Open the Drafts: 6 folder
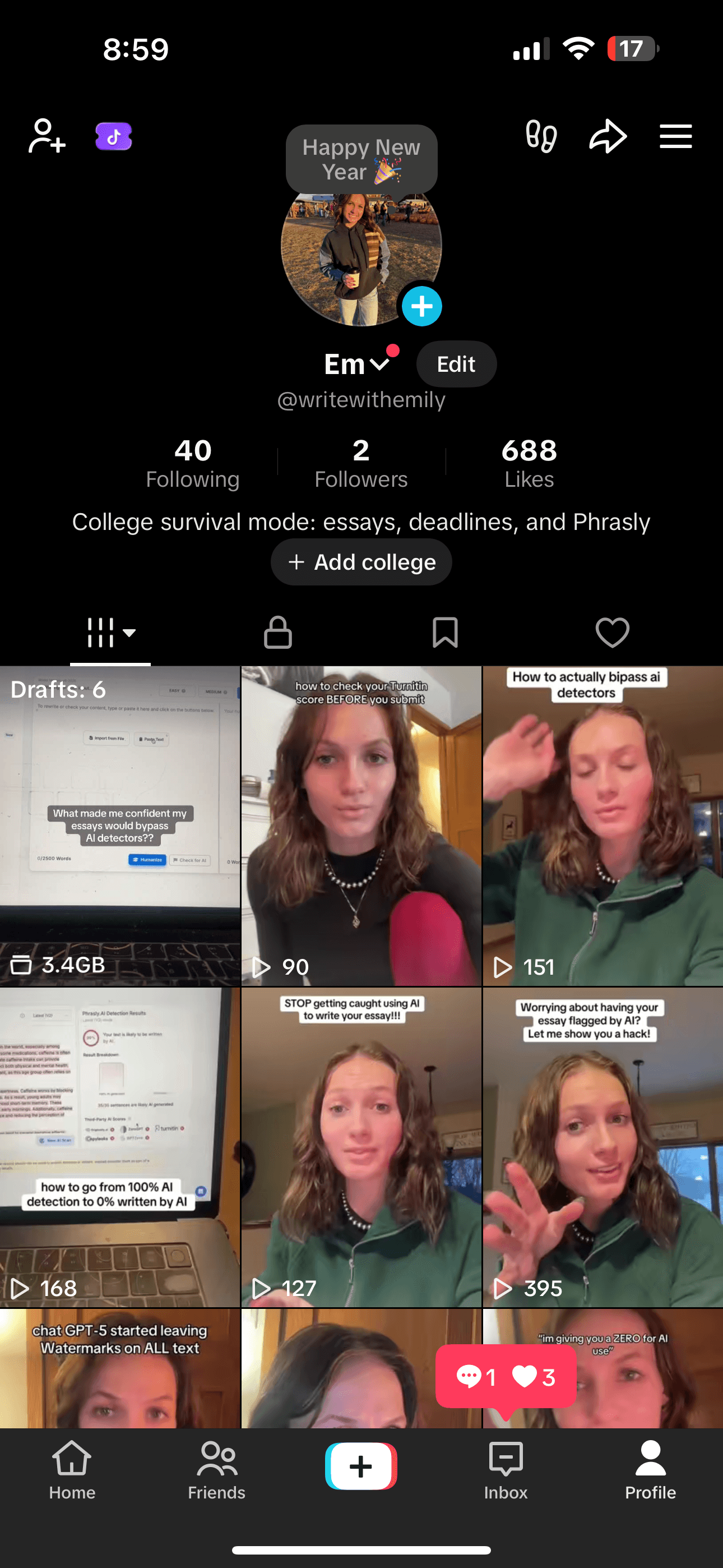The image size is (723, 1568). pyautogui.click(x=120, y=825)
